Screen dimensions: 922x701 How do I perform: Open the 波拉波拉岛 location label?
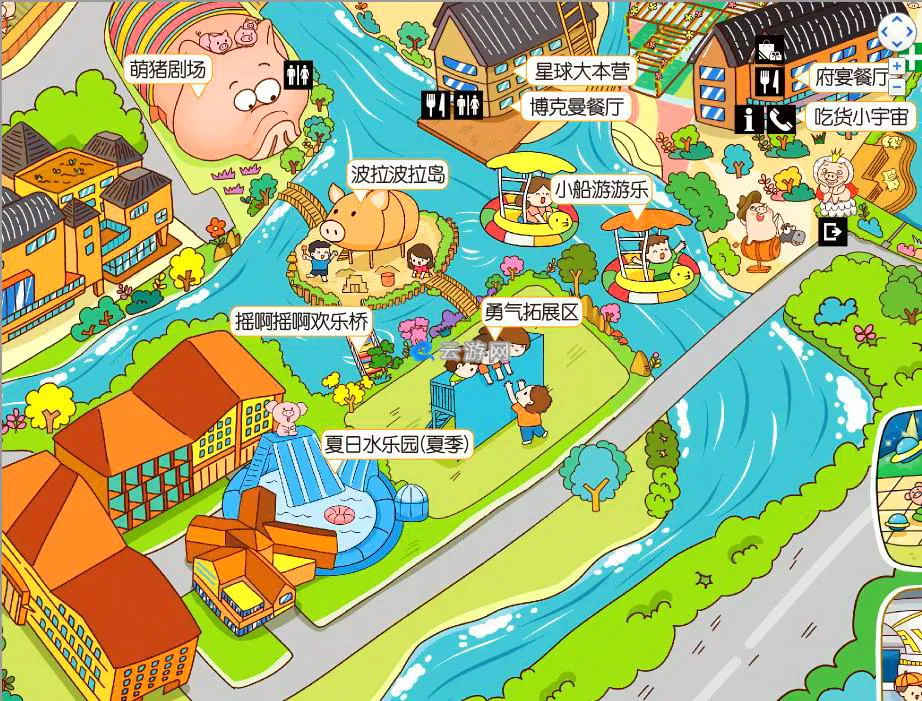pos(396,175)
